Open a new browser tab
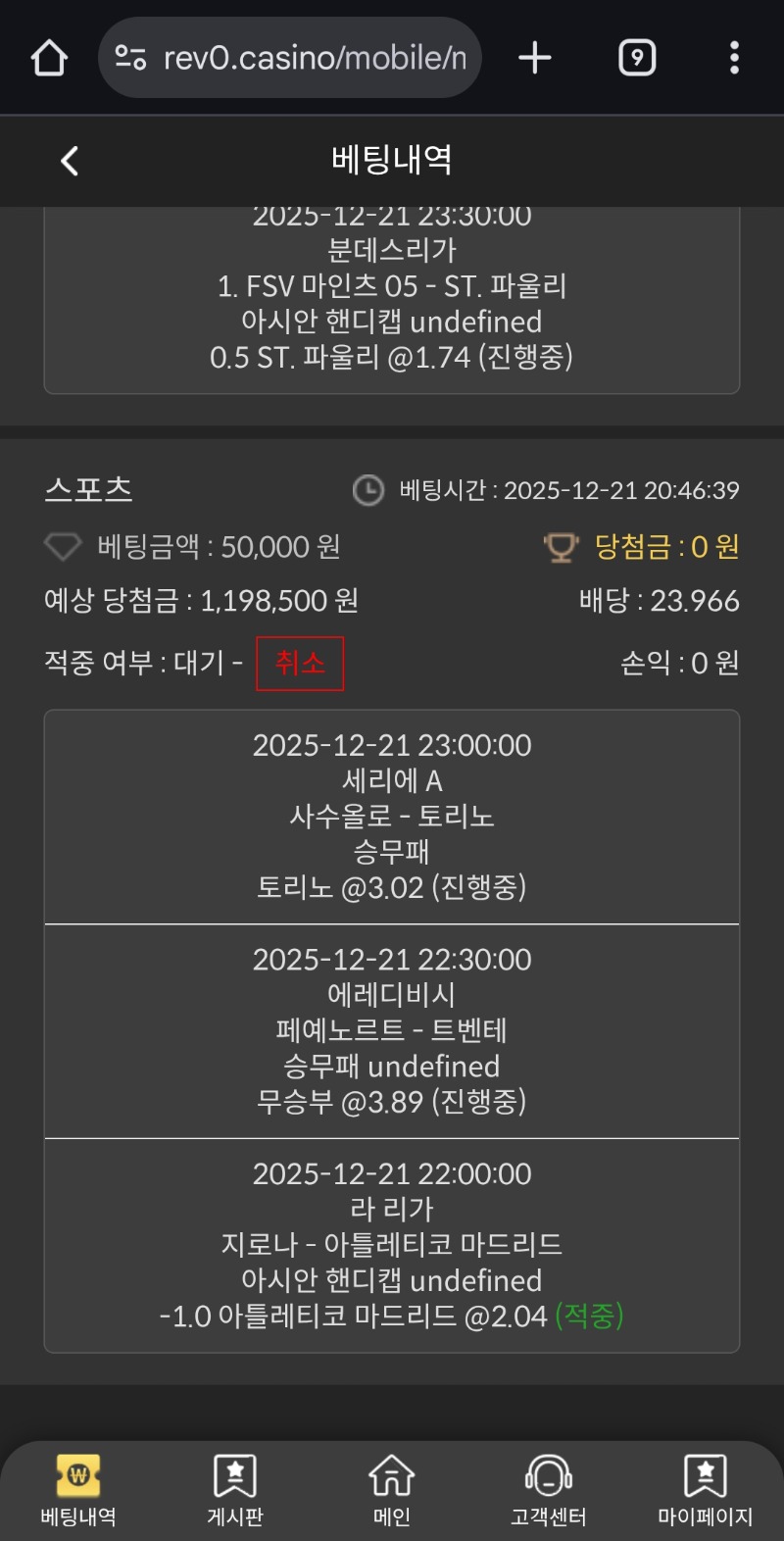 535,58
